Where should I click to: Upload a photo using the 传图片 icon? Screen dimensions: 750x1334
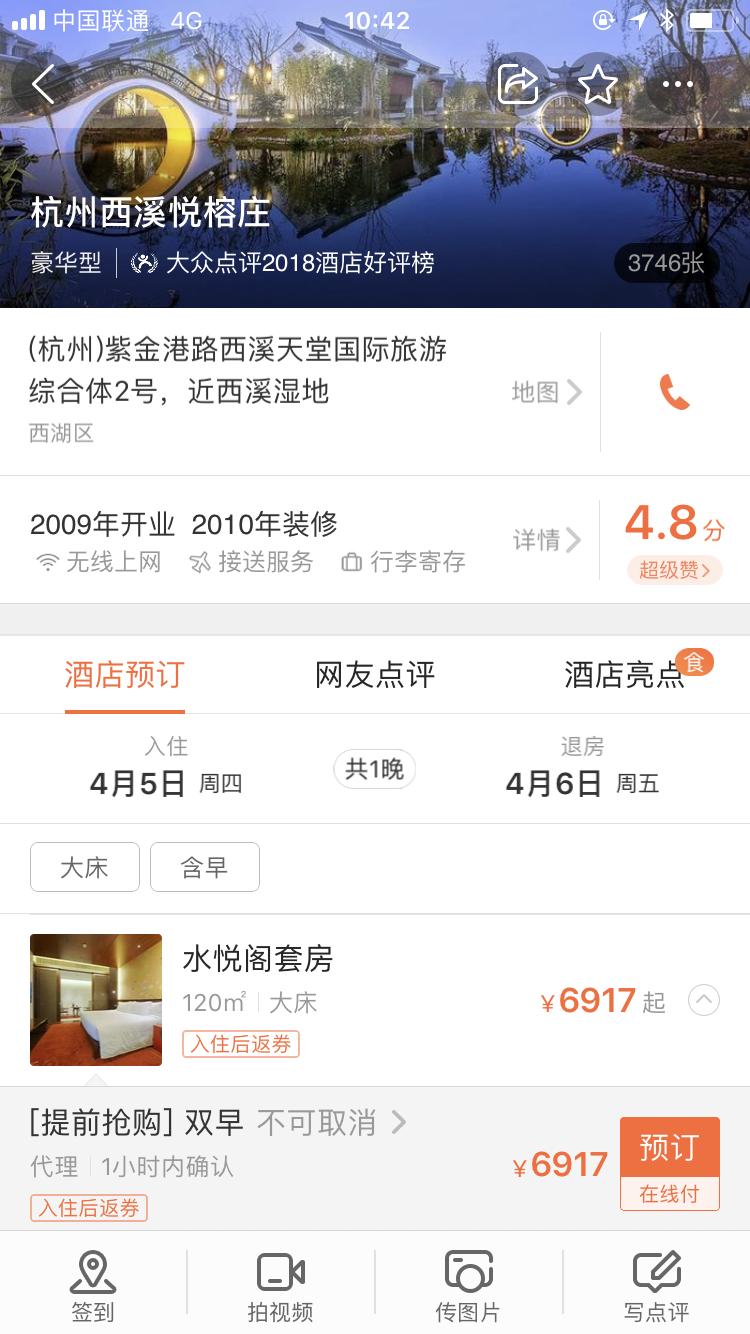tap(468, 1283)
